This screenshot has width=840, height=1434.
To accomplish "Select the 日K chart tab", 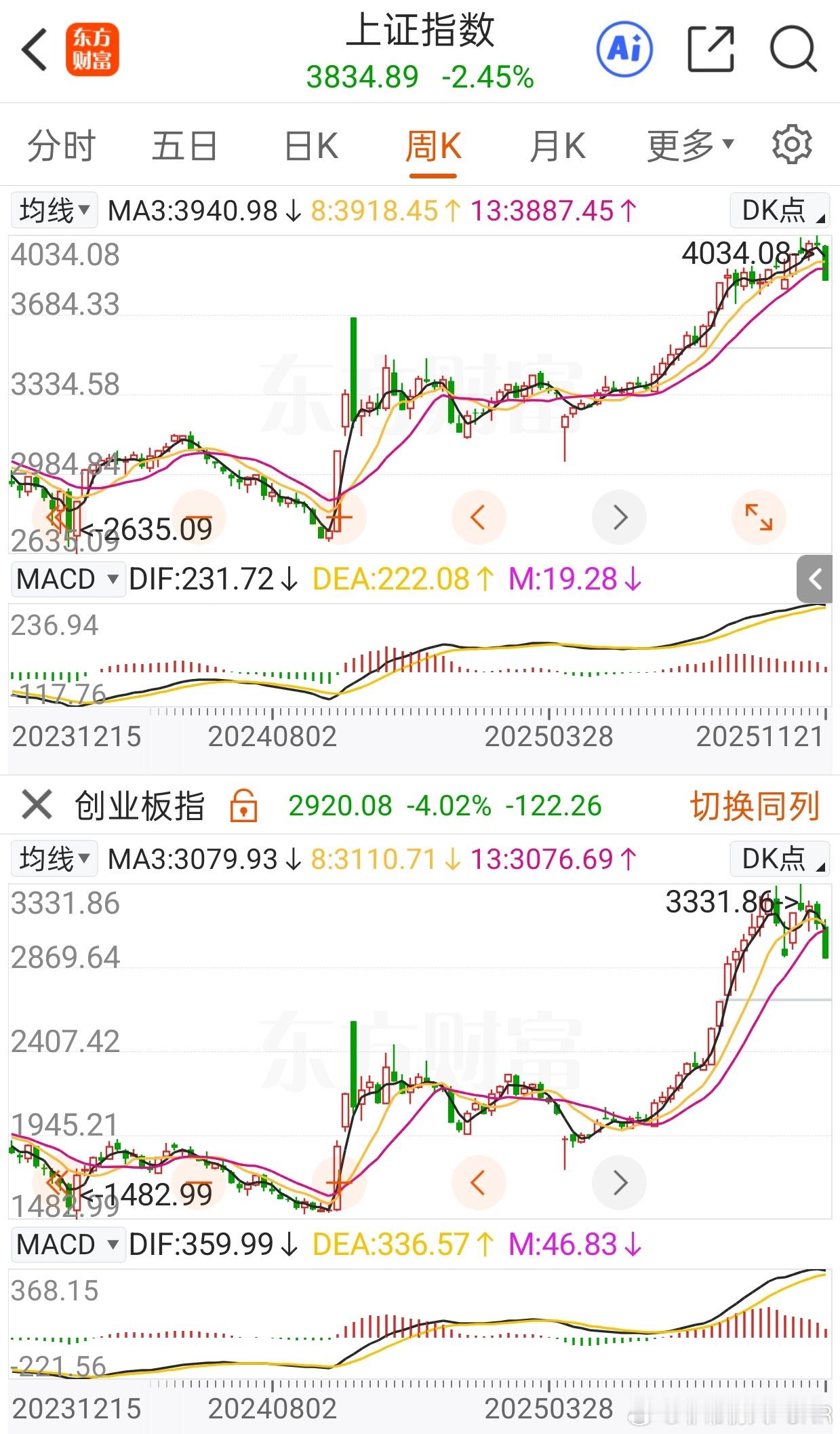I will [x=311, y=146].
